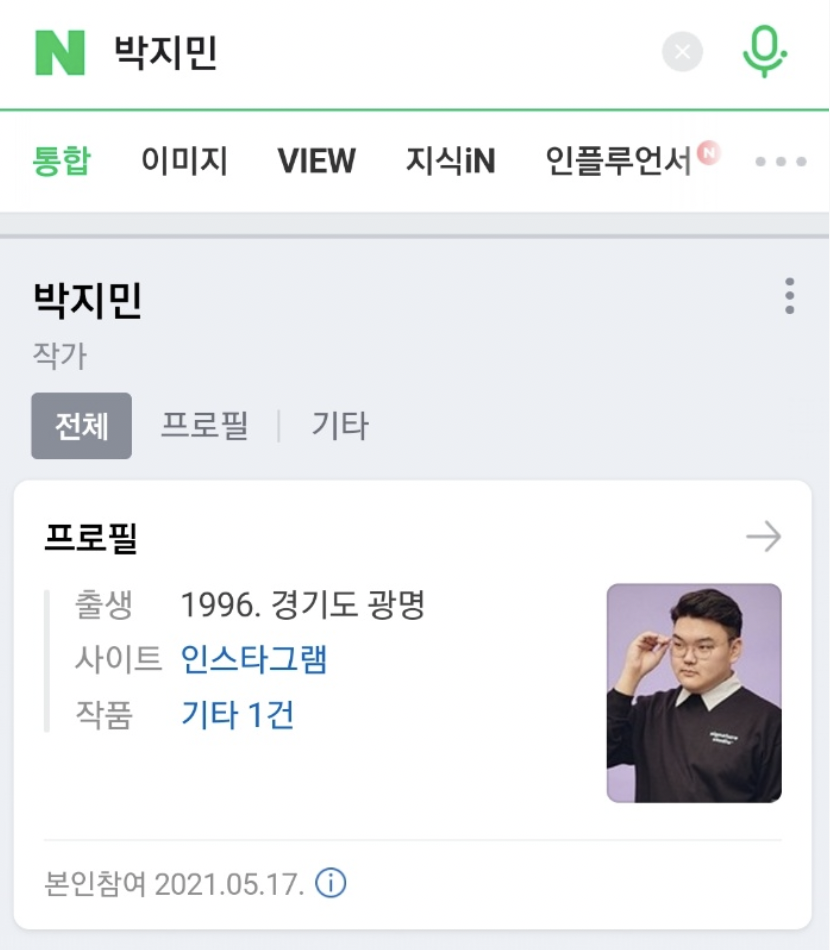
Task: Open the VIEW tab
Action: [x=316, y=161]
